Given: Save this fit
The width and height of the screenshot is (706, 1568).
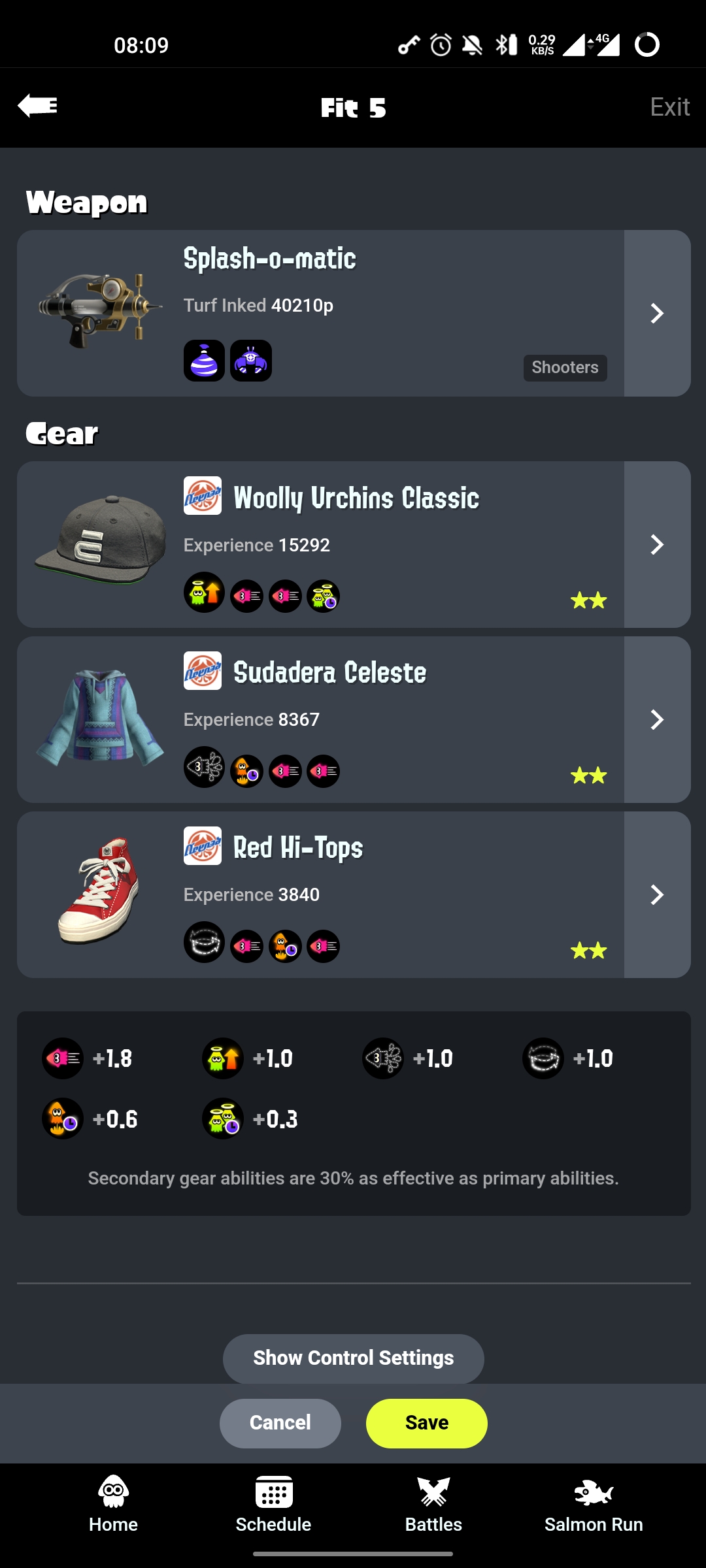Looking at the screenshot, I should [427, 1423].
